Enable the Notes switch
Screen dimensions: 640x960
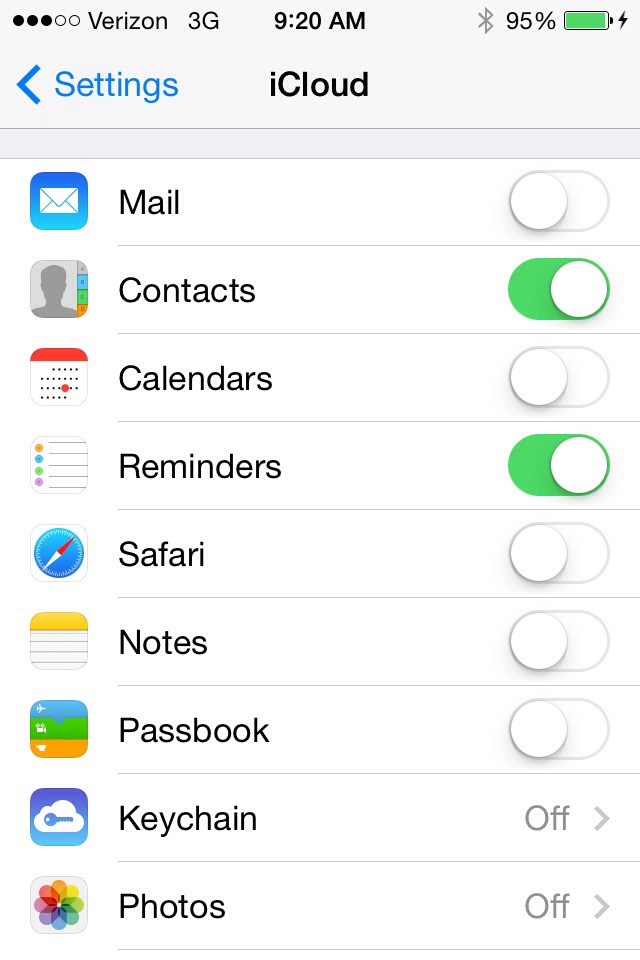tap(558, 642)
